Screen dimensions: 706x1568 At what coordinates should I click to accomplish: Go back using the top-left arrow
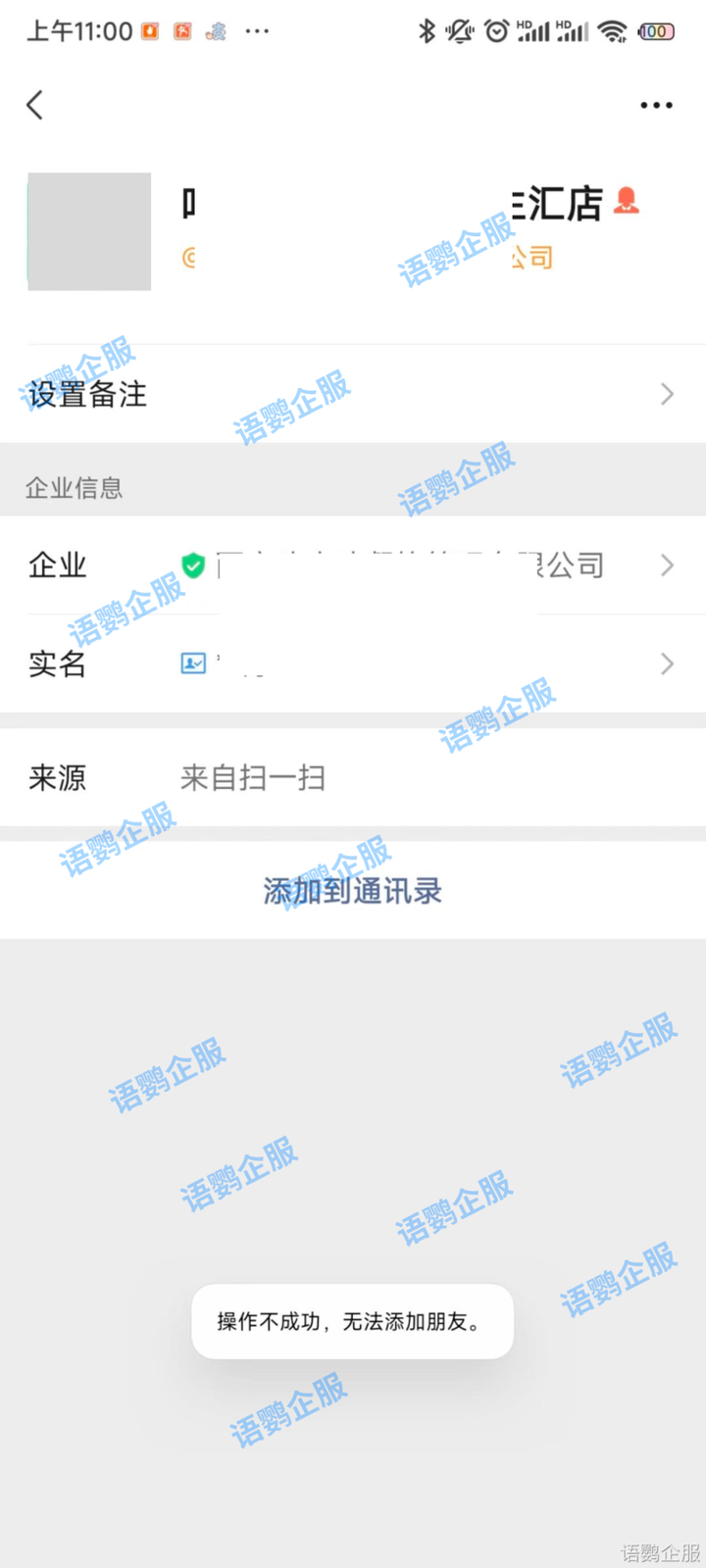35,105
